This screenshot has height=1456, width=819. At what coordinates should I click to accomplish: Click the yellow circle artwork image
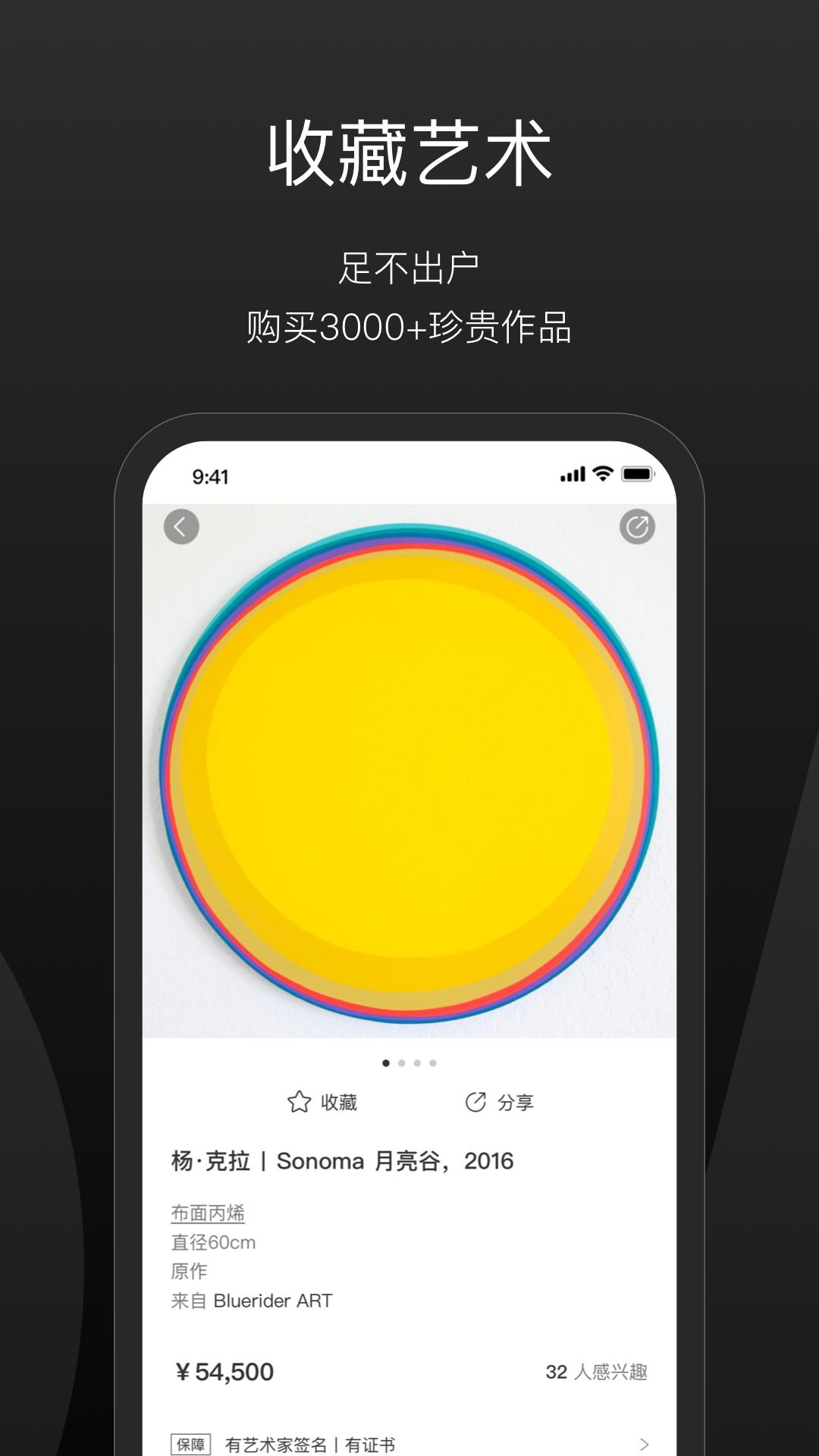pos(409,773)
